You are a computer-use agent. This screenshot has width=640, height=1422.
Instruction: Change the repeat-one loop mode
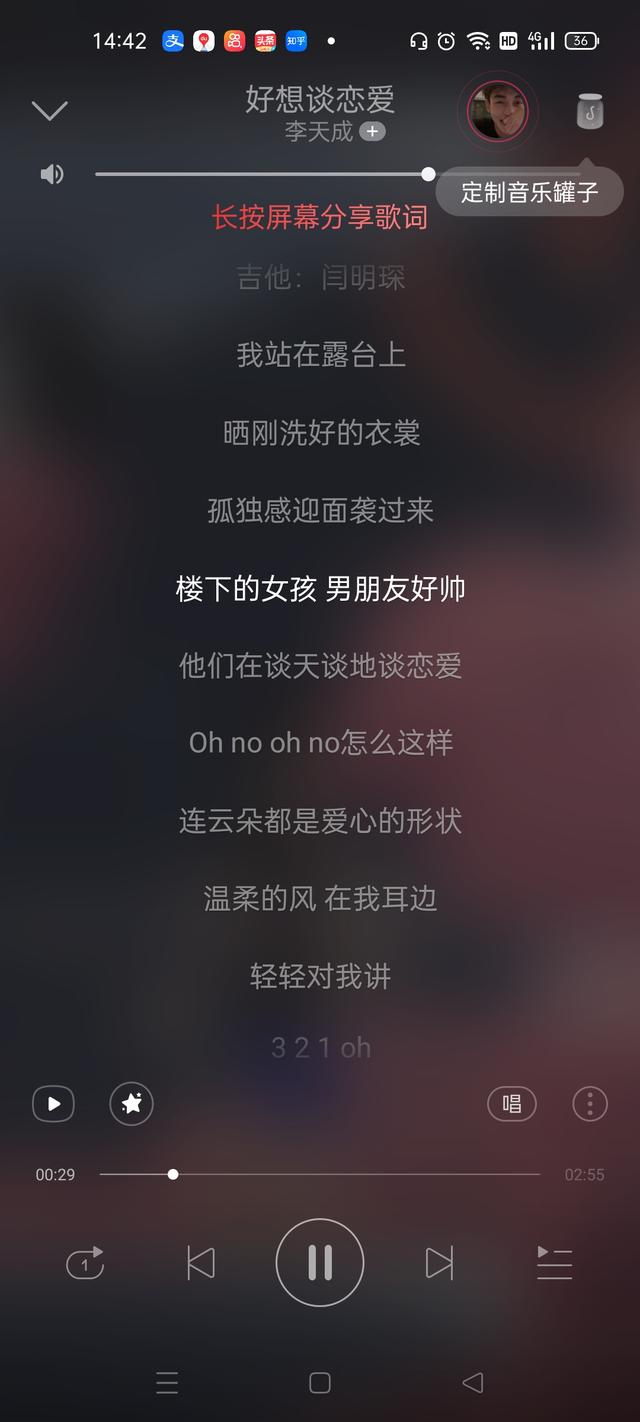point(85,1263)
